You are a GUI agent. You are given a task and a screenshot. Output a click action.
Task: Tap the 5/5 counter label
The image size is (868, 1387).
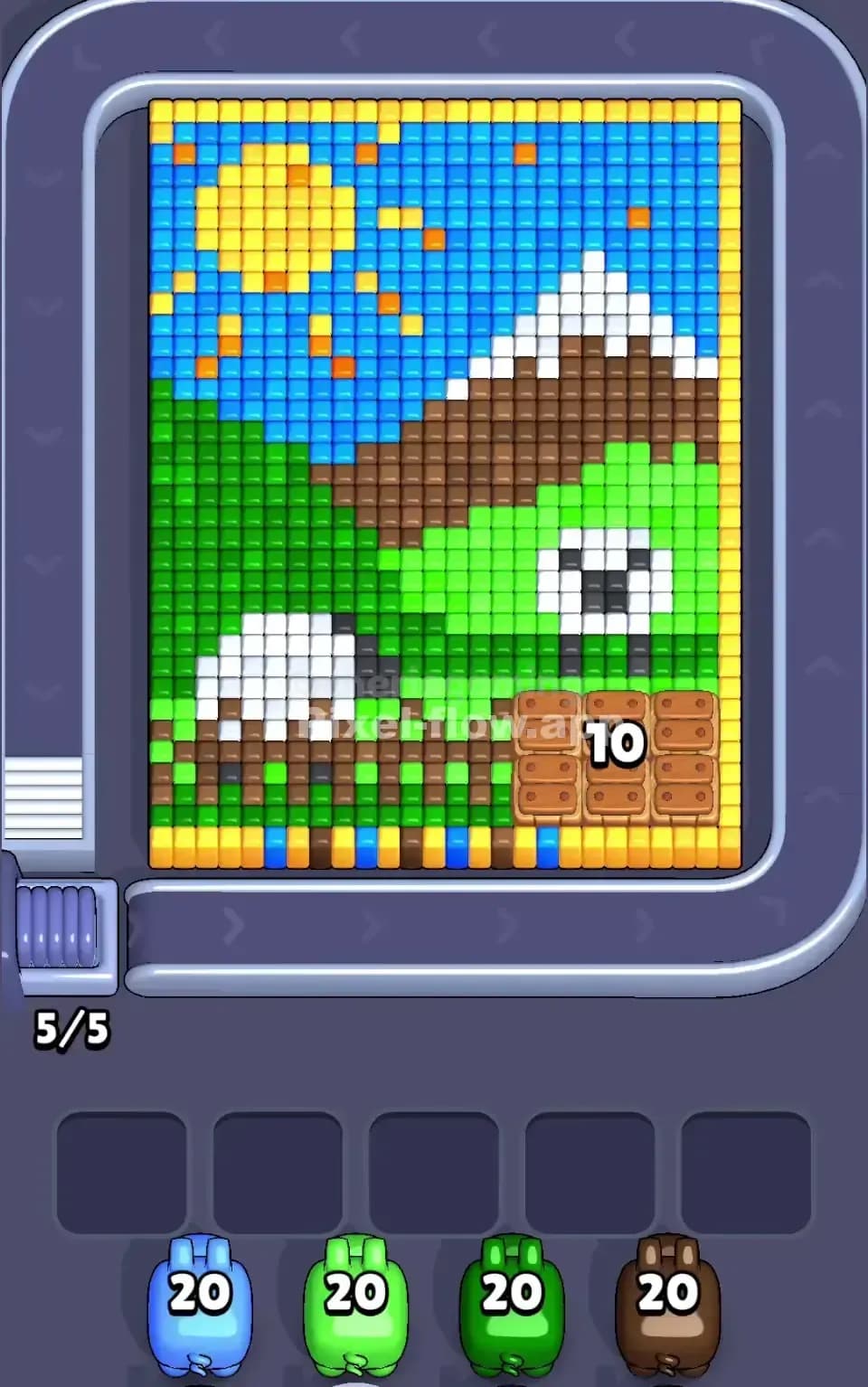tap(72, 1026)
